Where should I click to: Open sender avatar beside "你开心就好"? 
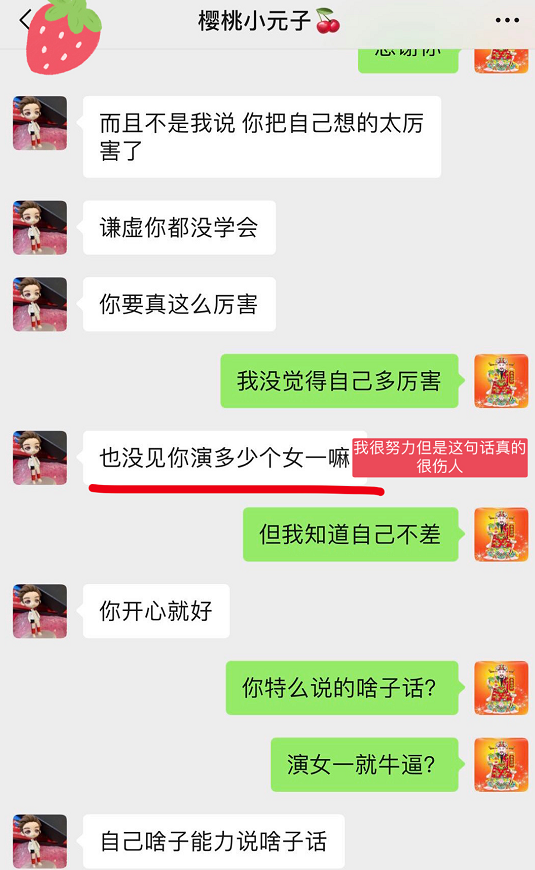tap(40, 611)
